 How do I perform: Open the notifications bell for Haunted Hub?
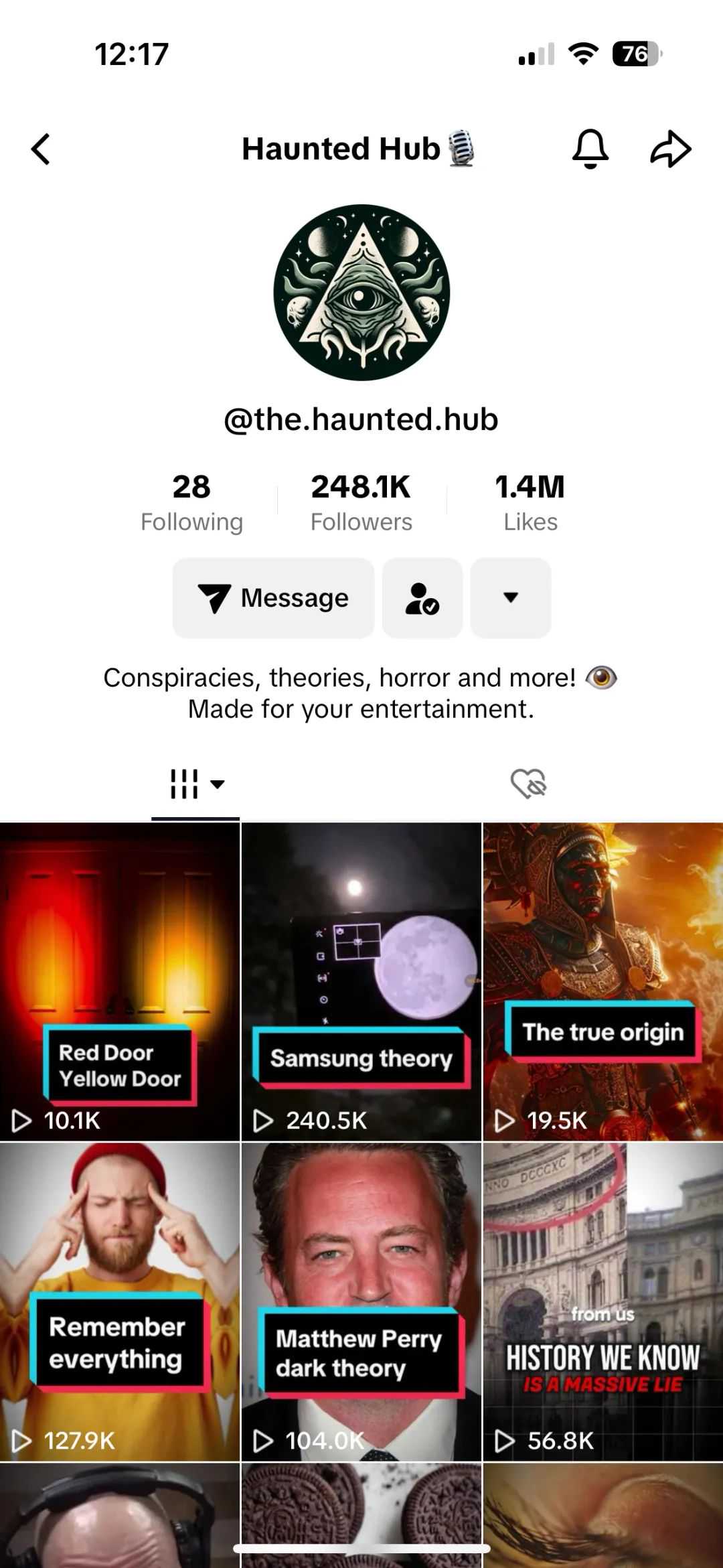[590, 149]
